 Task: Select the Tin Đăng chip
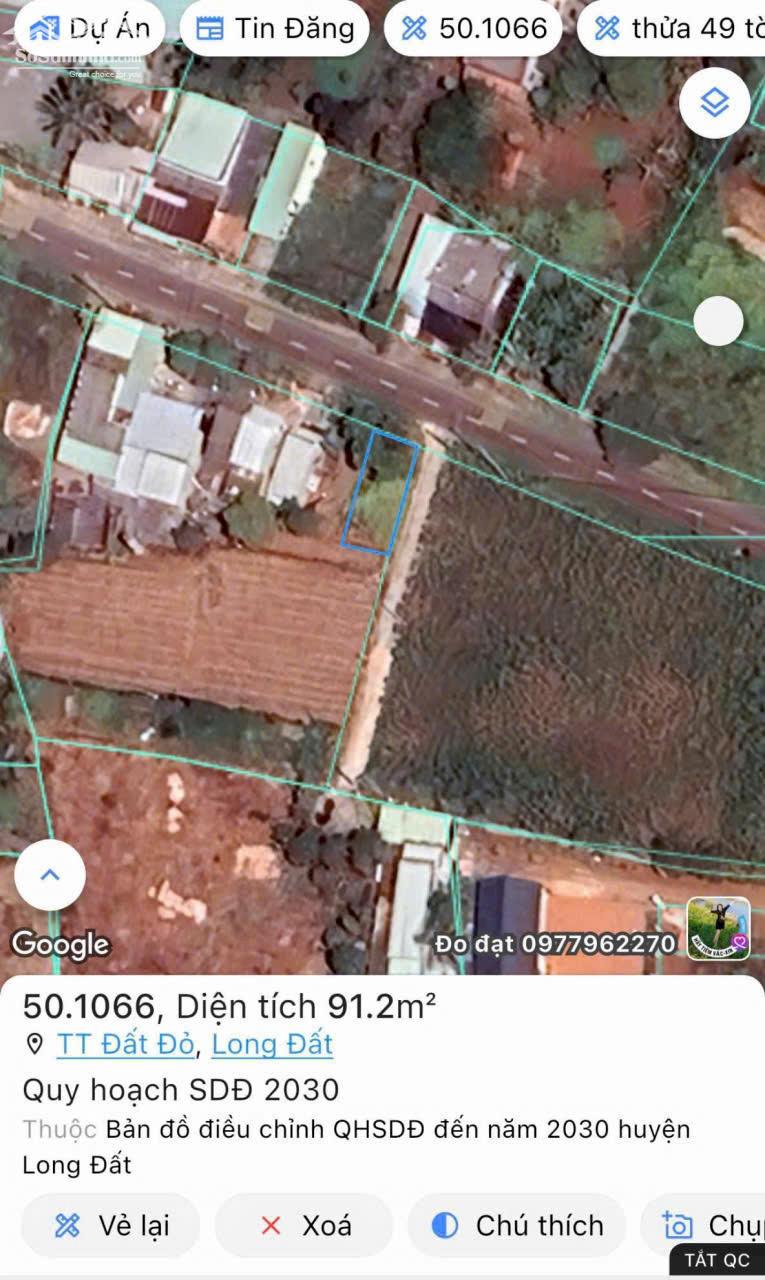click(x=275, y=28)
